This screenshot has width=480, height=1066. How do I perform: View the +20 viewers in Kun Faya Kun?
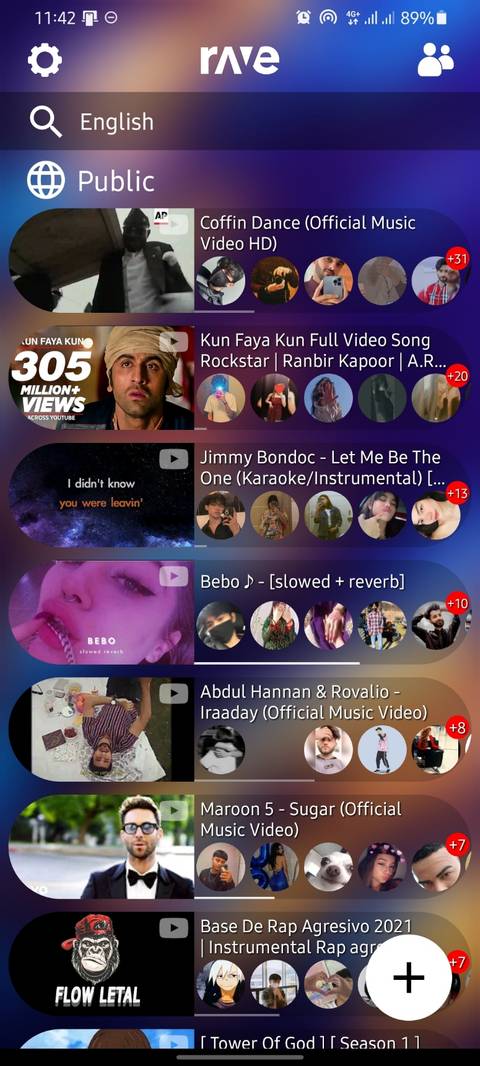[458, 376]
